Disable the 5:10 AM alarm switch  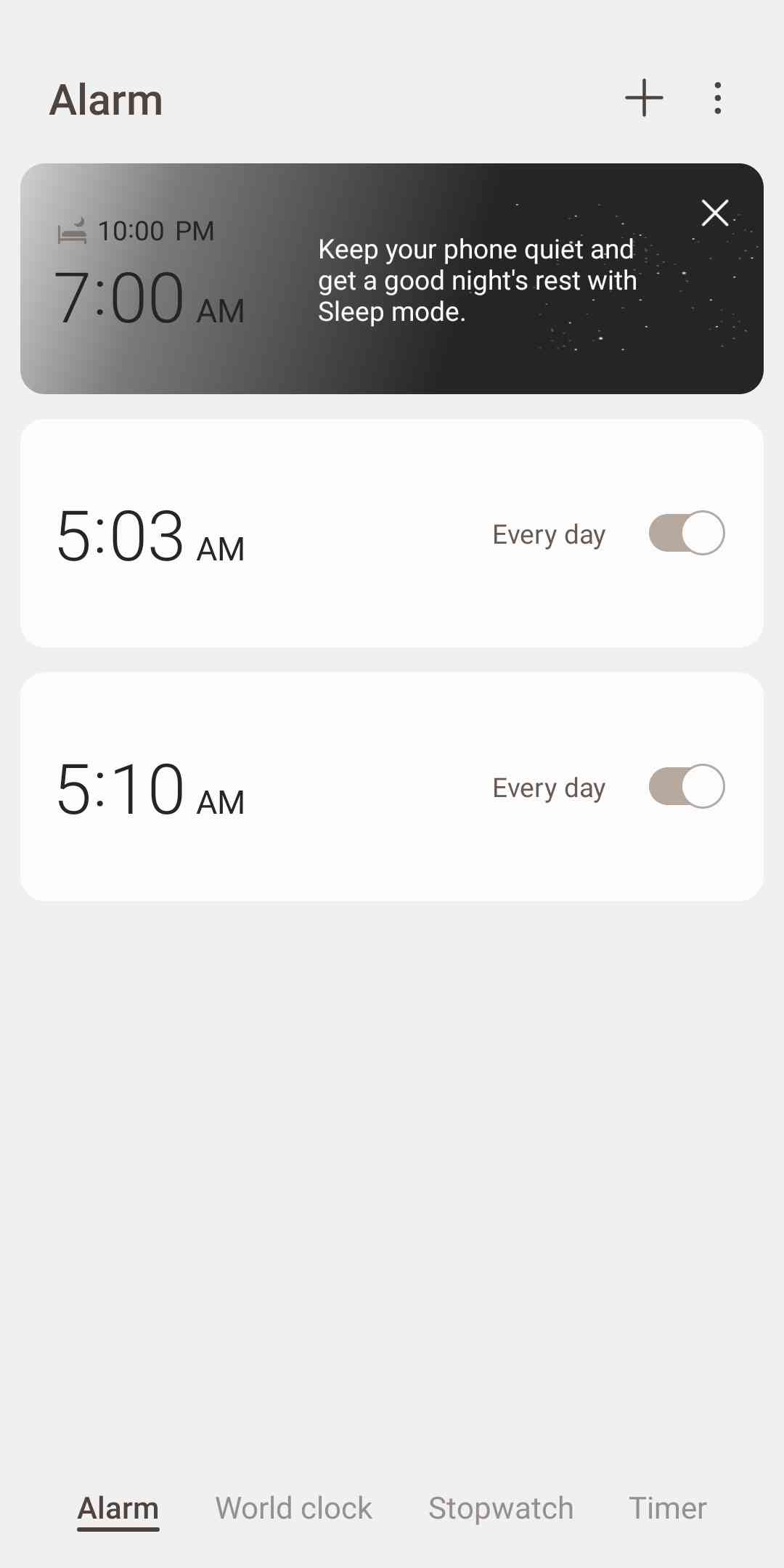pyautogui.click(x=686, y=786)
